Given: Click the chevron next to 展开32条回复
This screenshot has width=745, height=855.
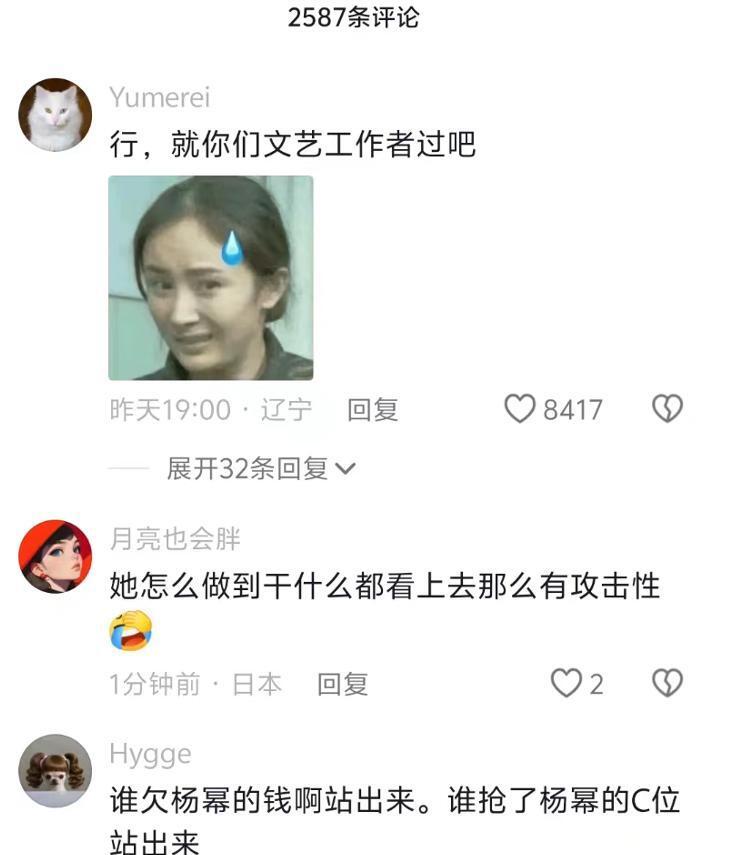Looking at the screenshot, I should [x=346, y=466].
